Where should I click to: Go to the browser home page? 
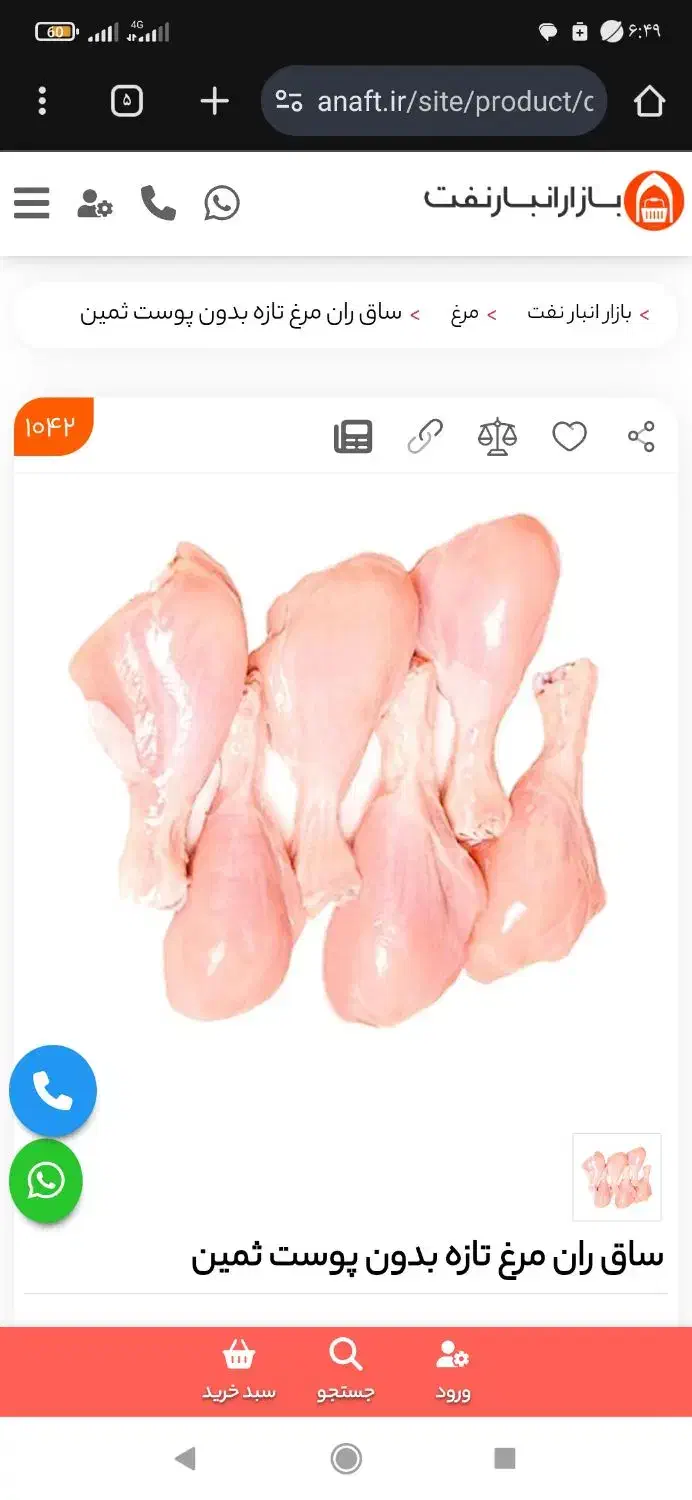[x=649, y=101]
